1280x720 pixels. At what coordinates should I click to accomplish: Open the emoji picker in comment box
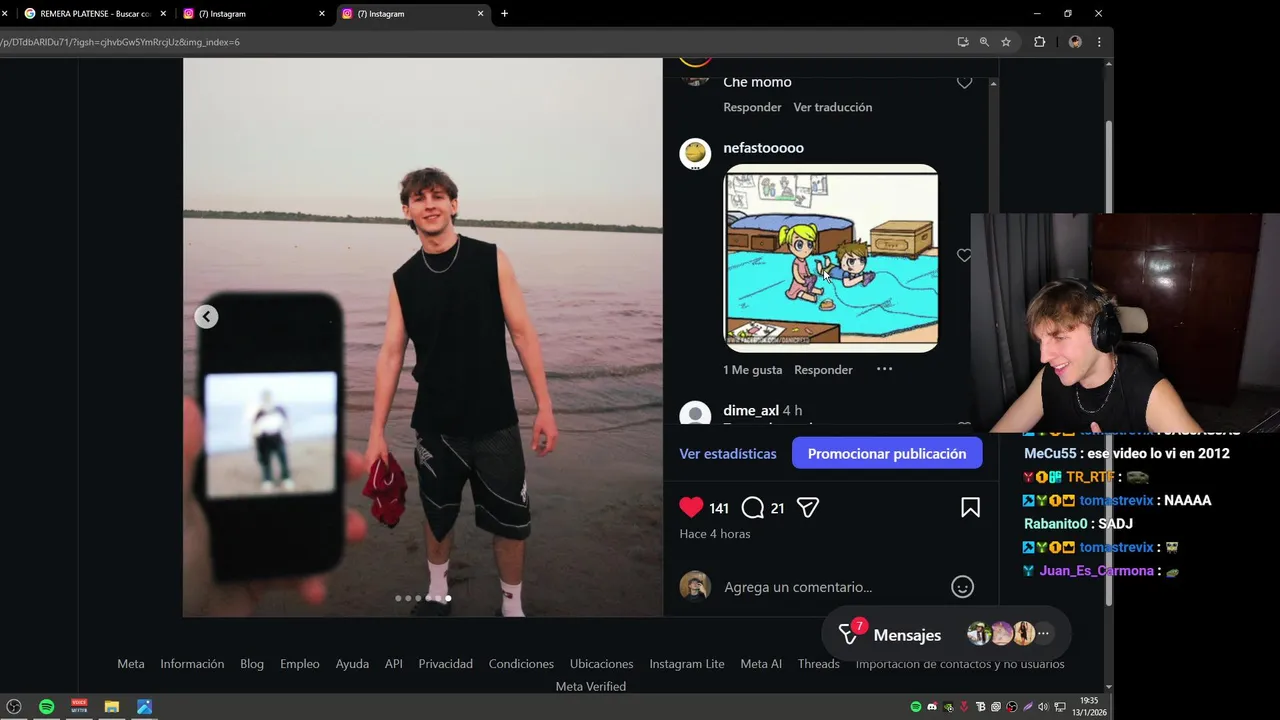962,587
